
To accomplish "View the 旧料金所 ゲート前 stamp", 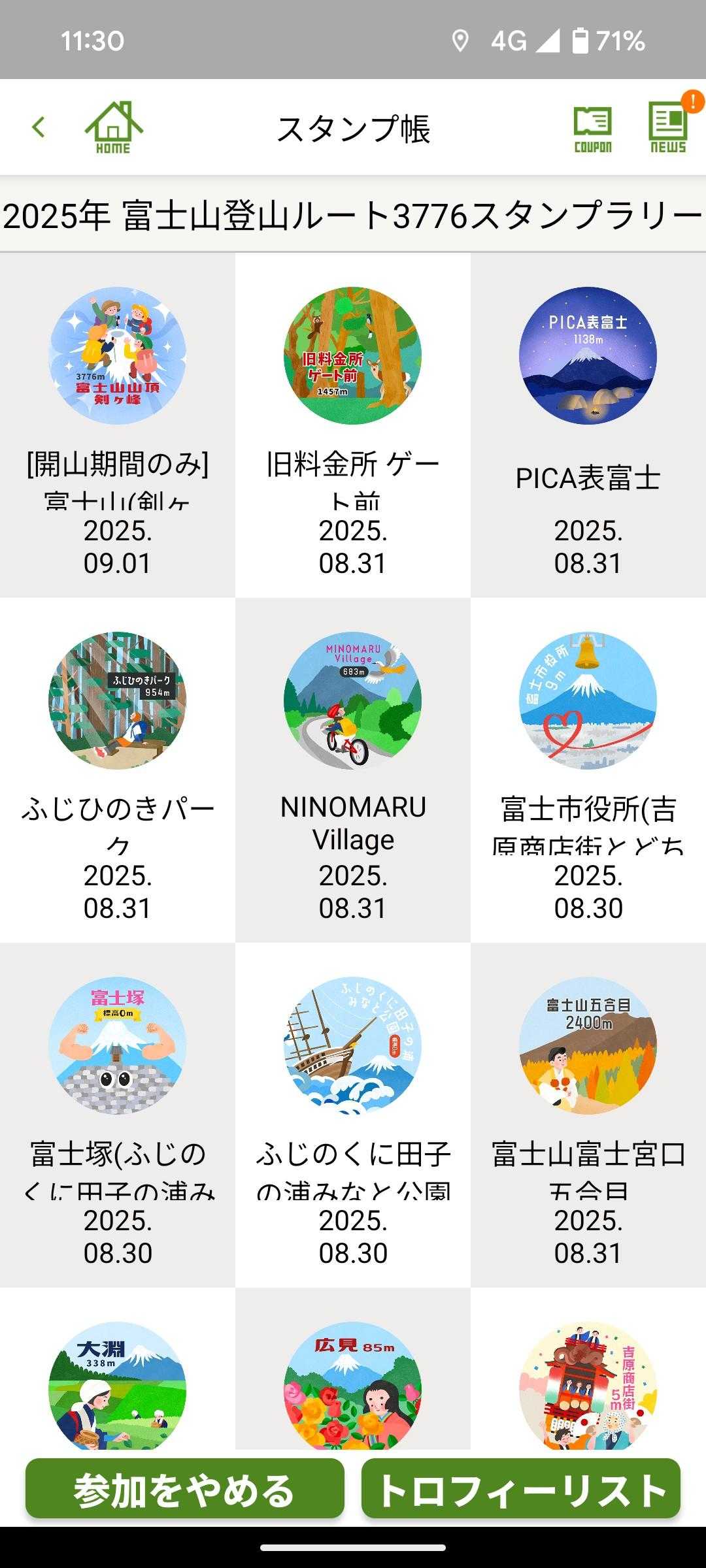I will [x=353, y=356].
